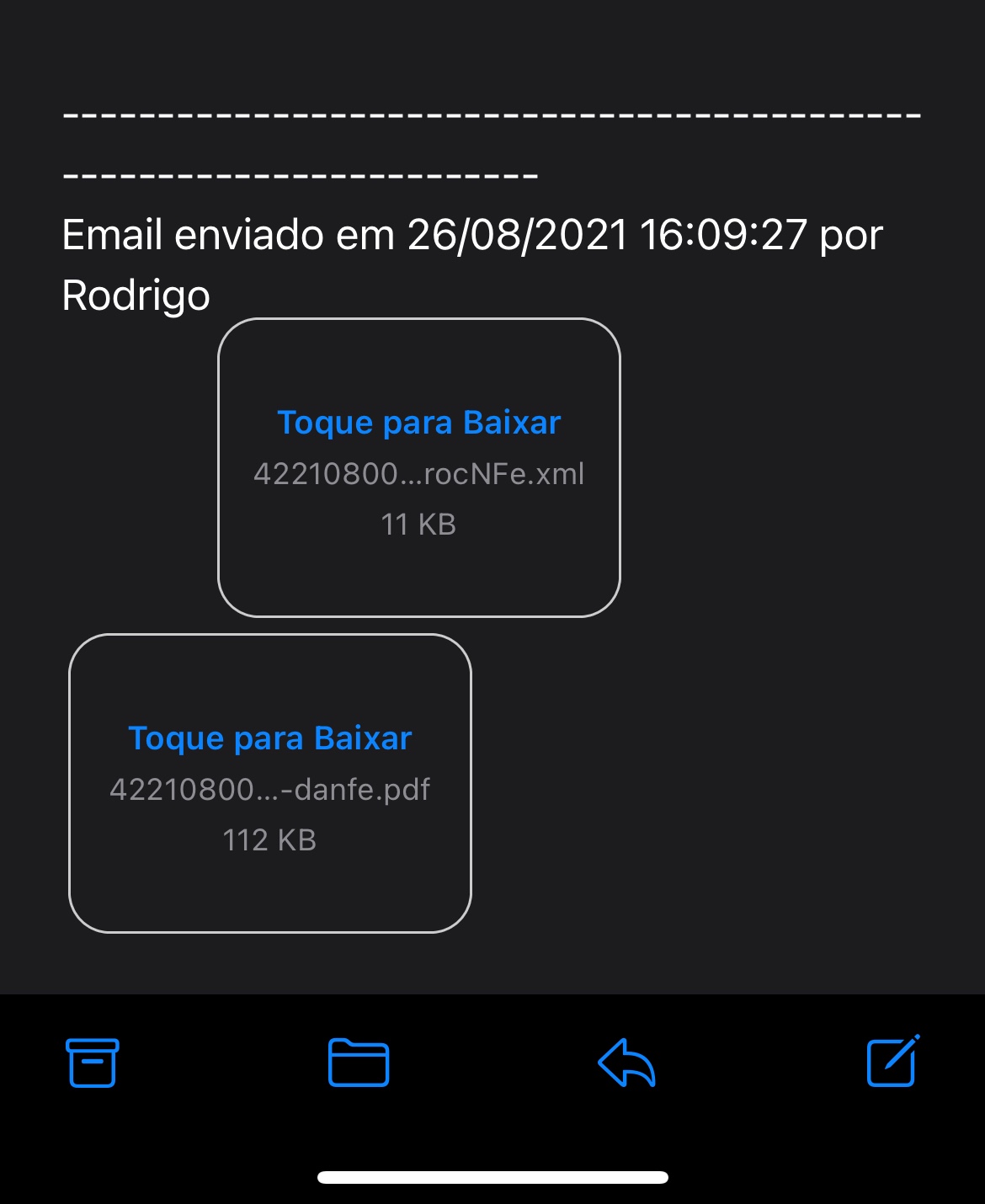Archive this email
This screenshot has width=985, height=1204.
(93, 1063)
